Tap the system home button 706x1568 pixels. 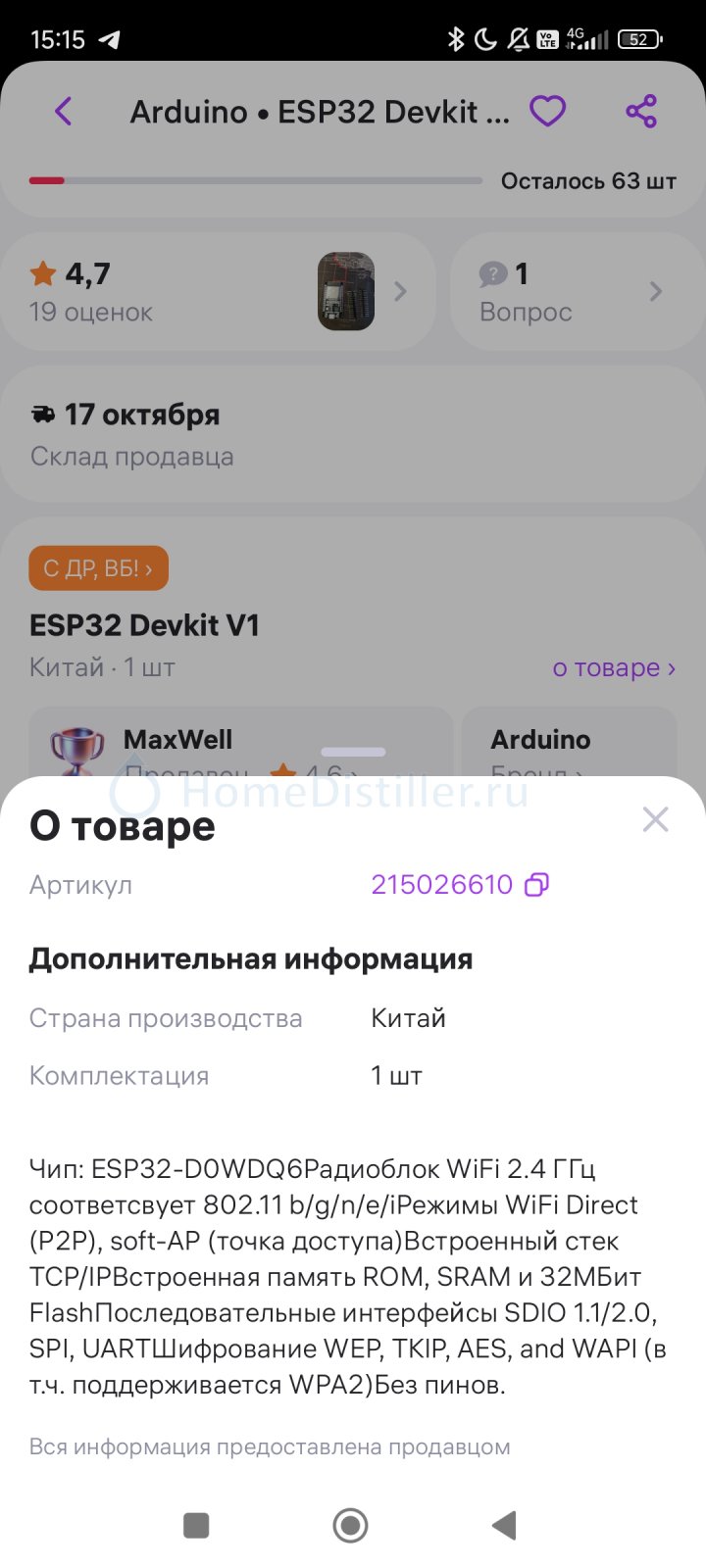coord(351,1525)
